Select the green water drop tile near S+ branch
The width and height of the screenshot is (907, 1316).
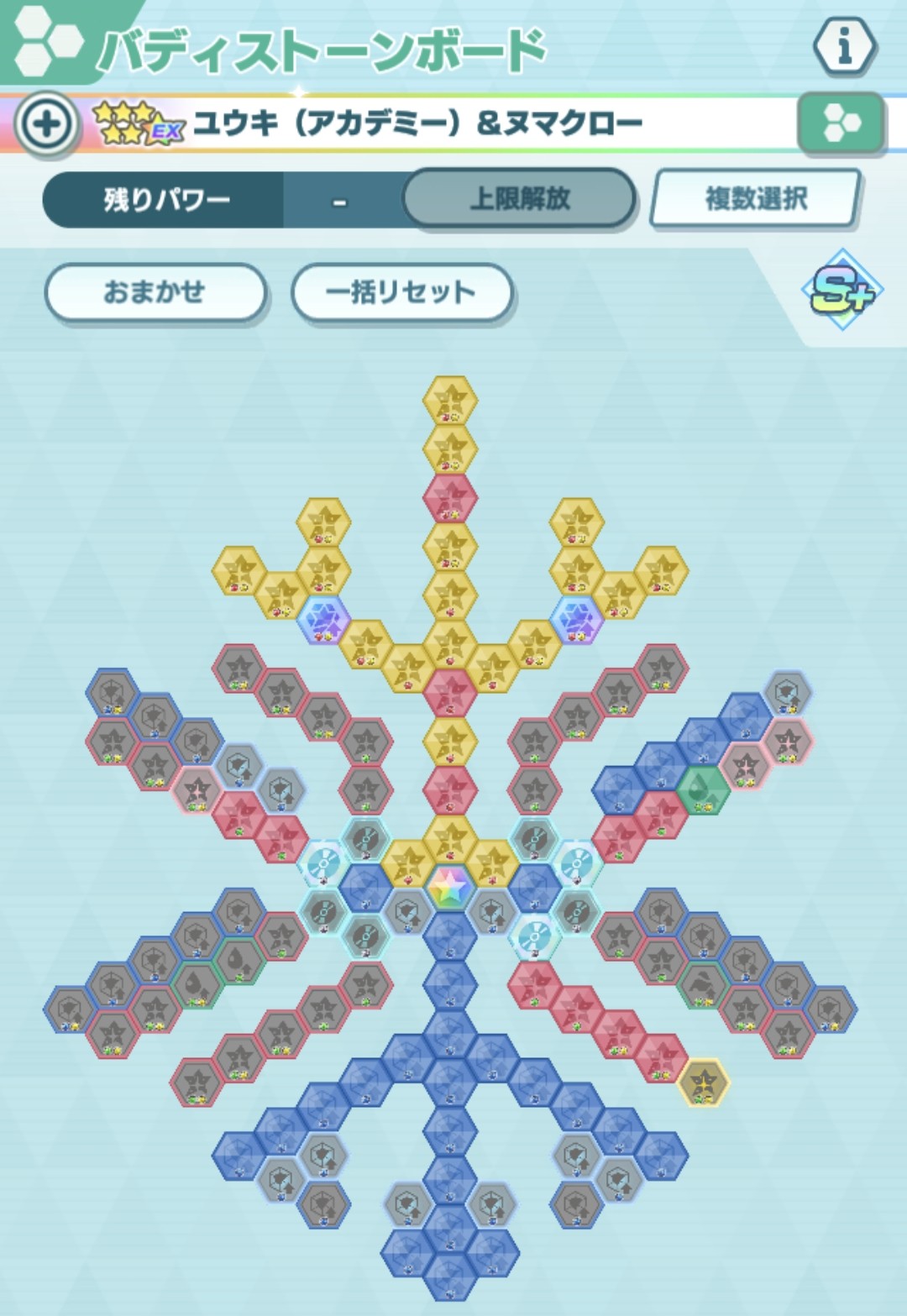(x=702, y=790)
